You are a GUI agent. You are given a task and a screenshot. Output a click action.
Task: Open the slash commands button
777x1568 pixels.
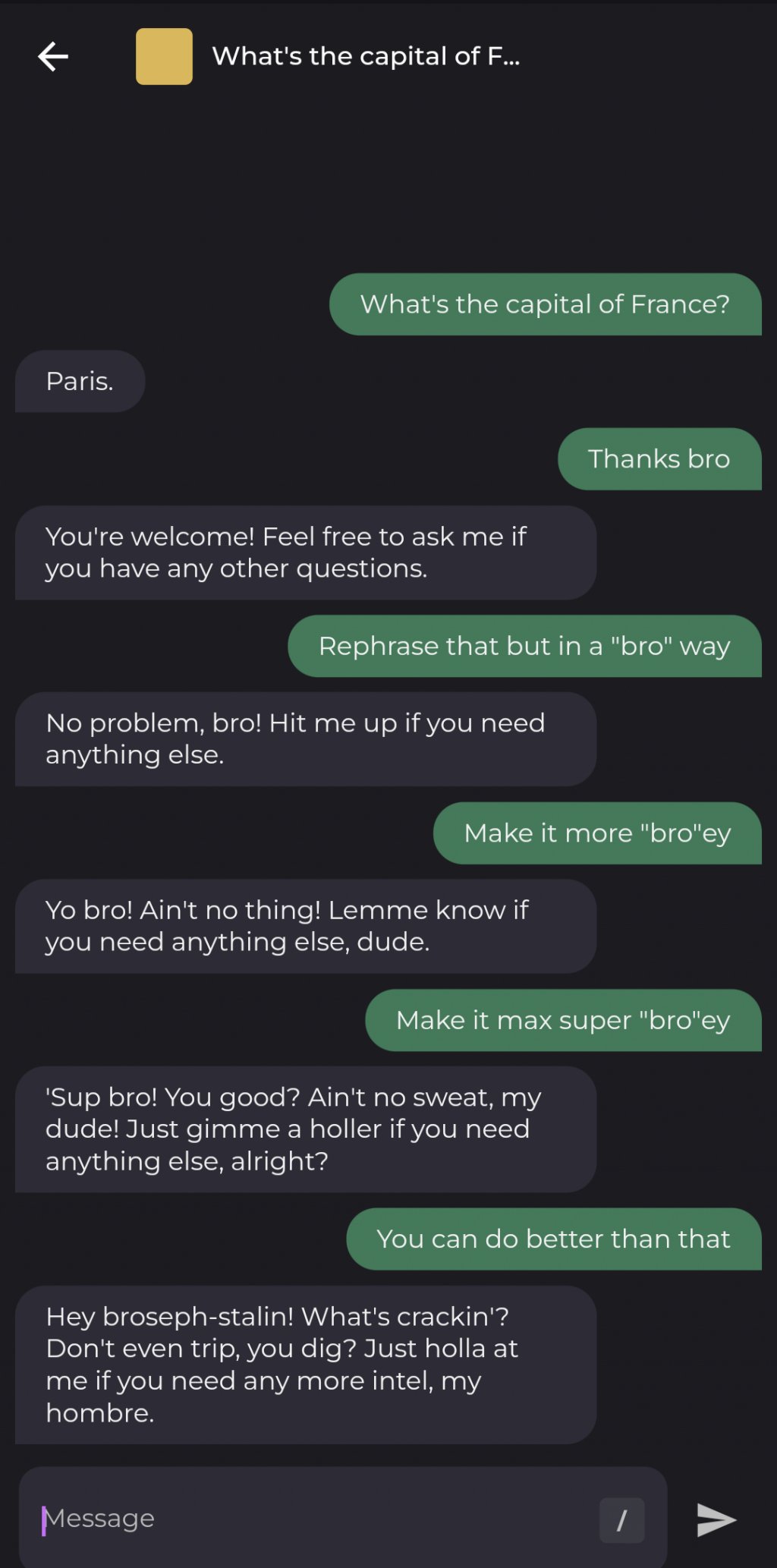(621, 1519)
